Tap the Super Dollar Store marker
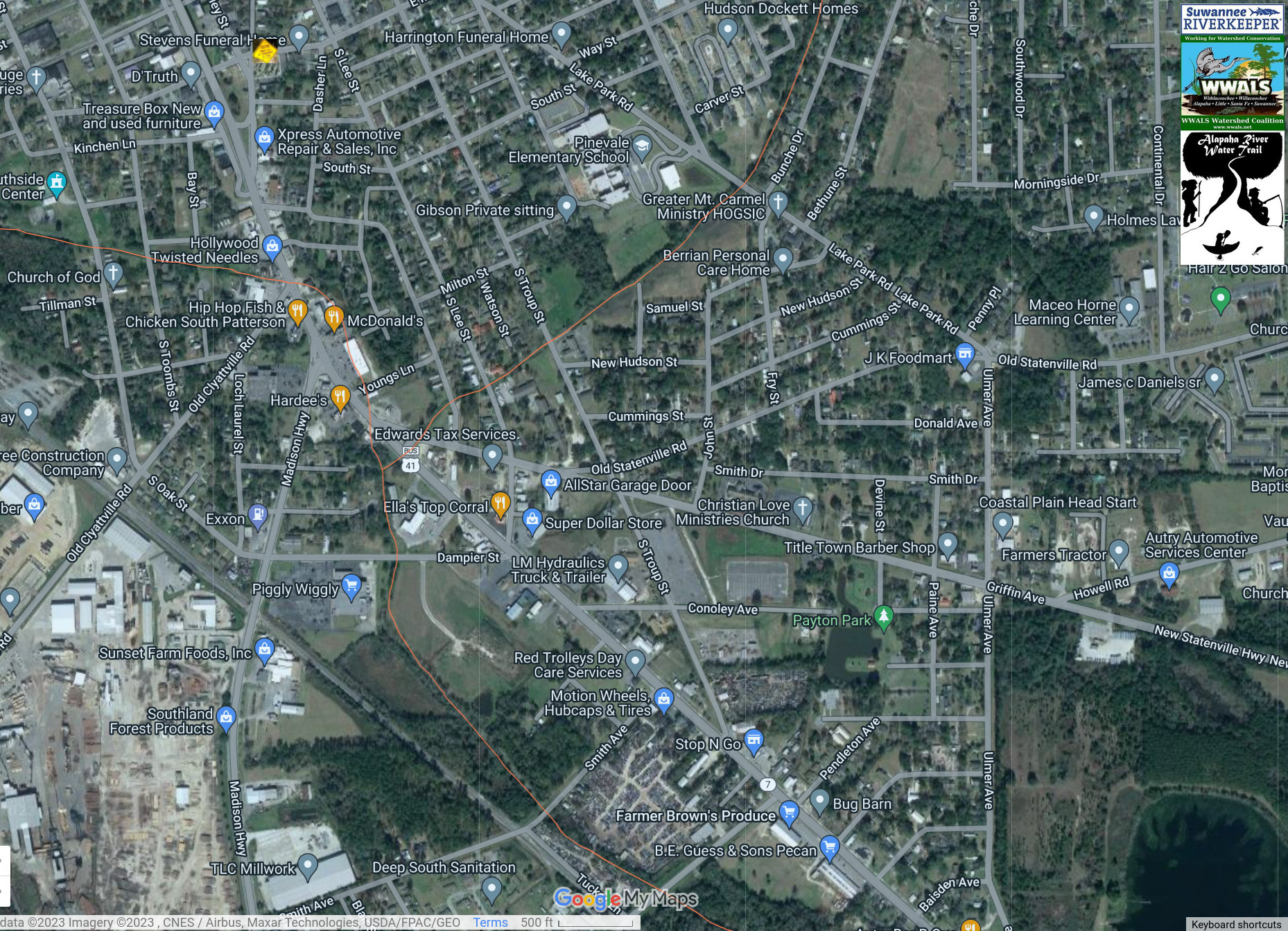 pyautogui.click(x=532, y=519)
